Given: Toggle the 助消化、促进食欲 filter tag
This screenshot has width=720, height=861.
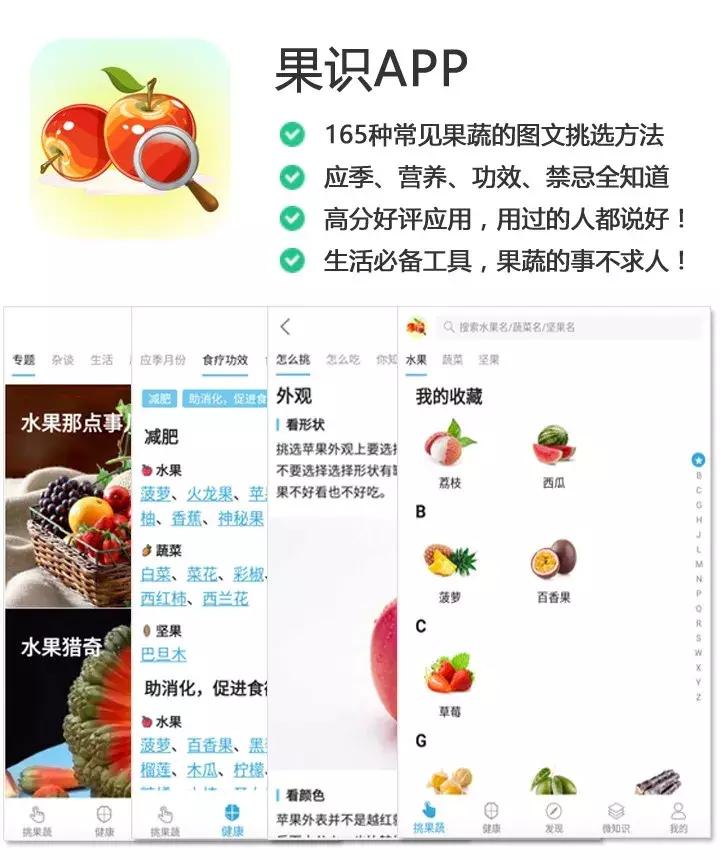Looking at the screenshot, I should [221, 397].
